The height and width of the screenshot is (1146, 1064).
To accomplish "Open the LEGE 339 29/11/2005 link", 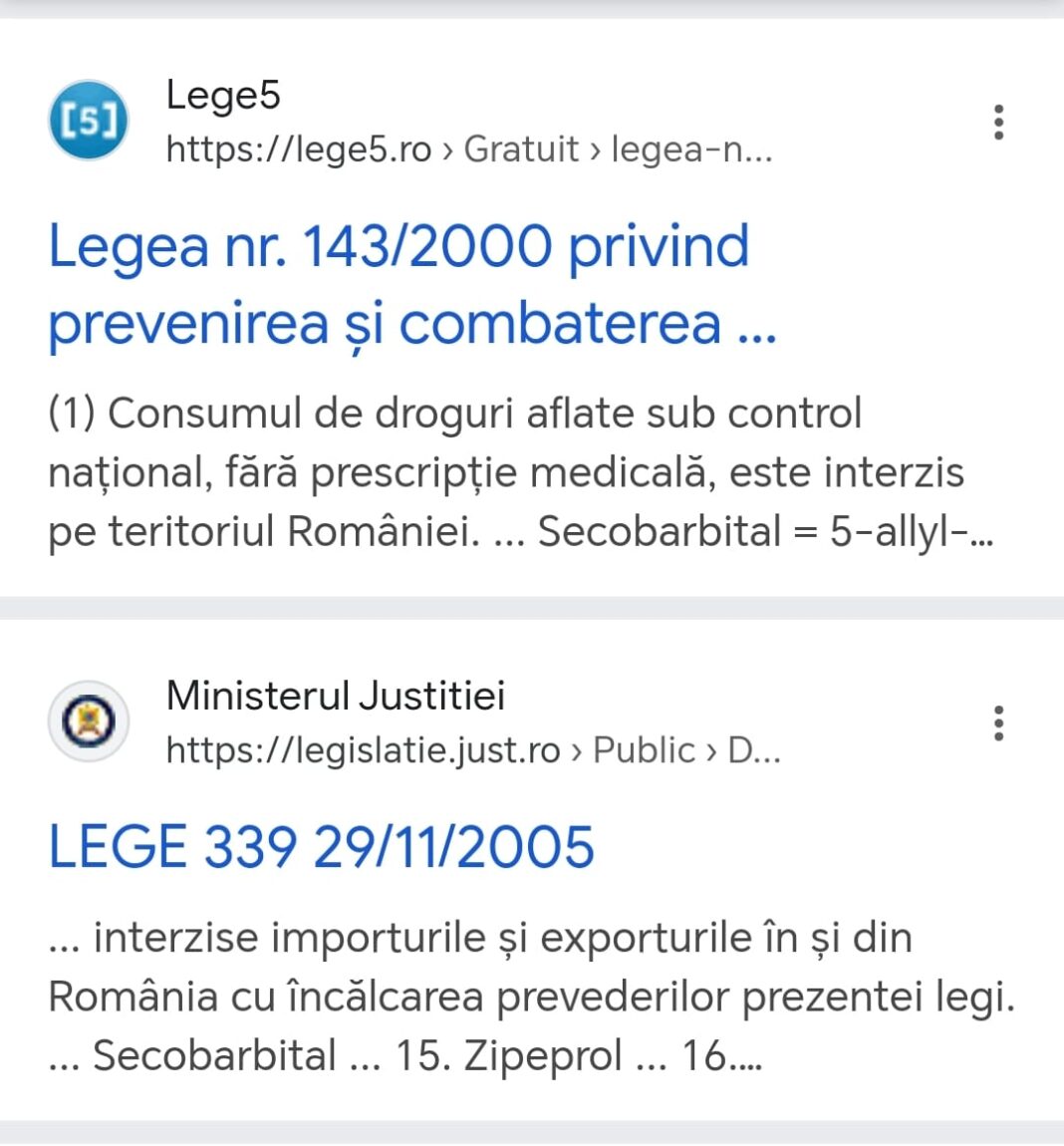I will pyautogui.click(x=321, y=847).
